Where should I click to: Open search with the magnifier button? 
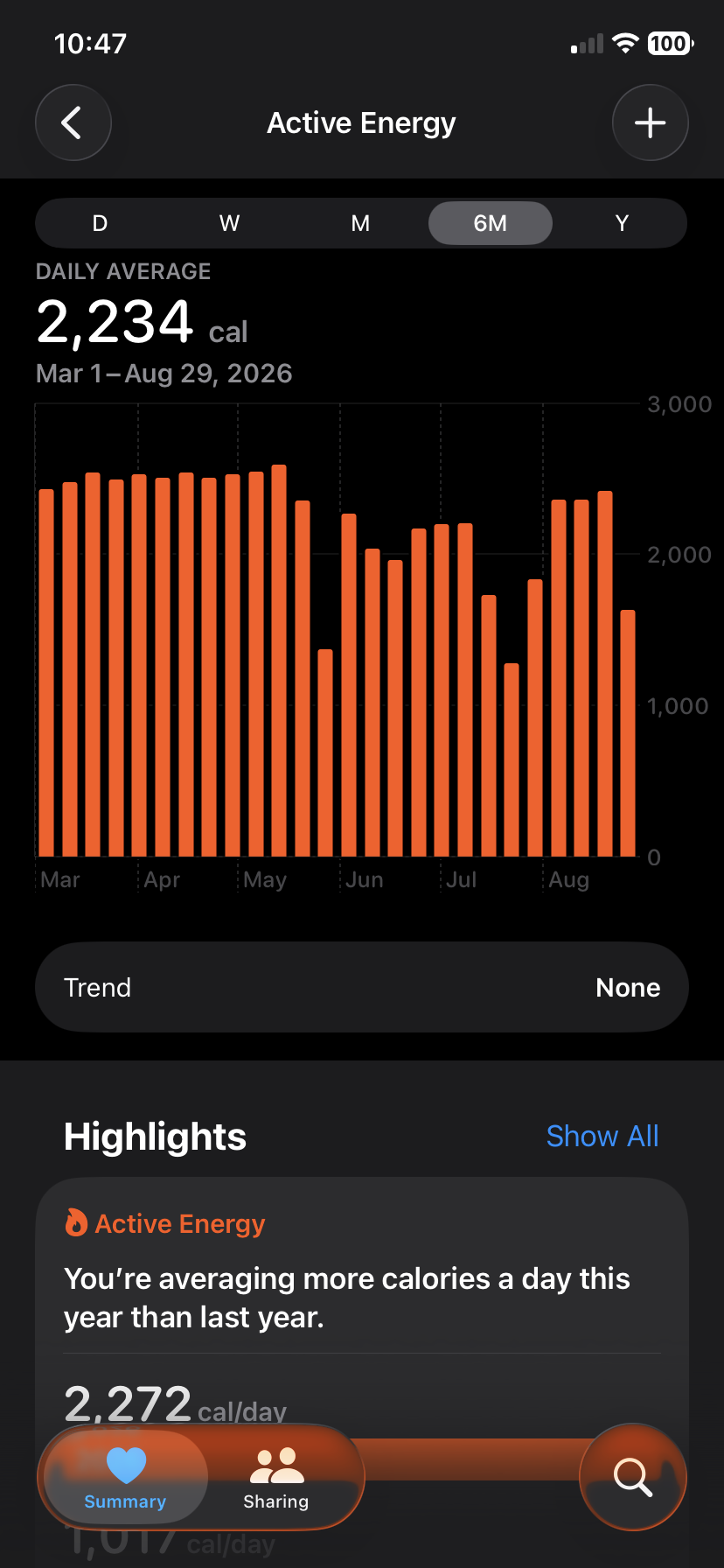tap(633, 1477)
